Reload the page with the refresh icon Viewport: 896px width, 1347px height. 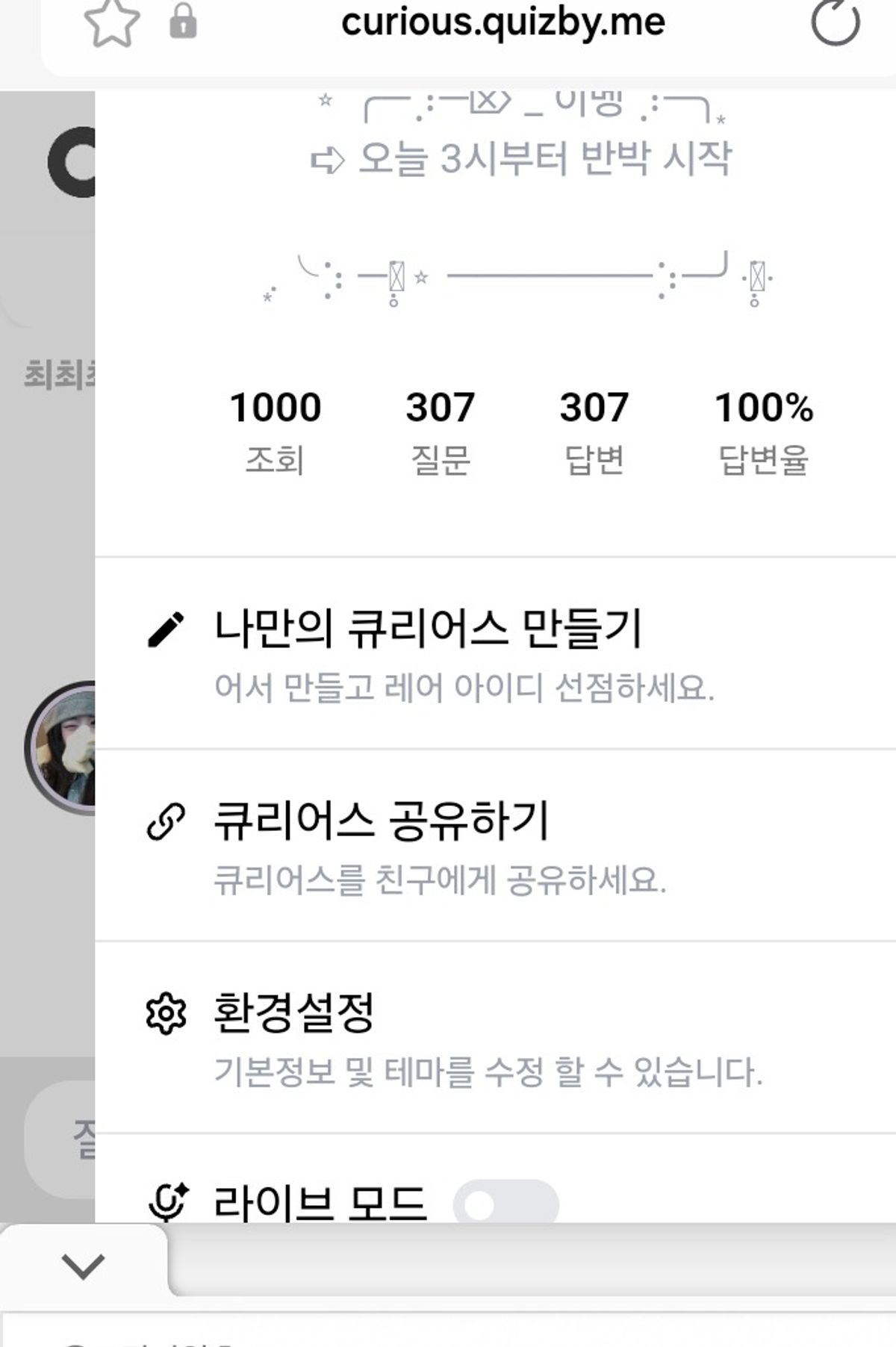coord(835,22)
